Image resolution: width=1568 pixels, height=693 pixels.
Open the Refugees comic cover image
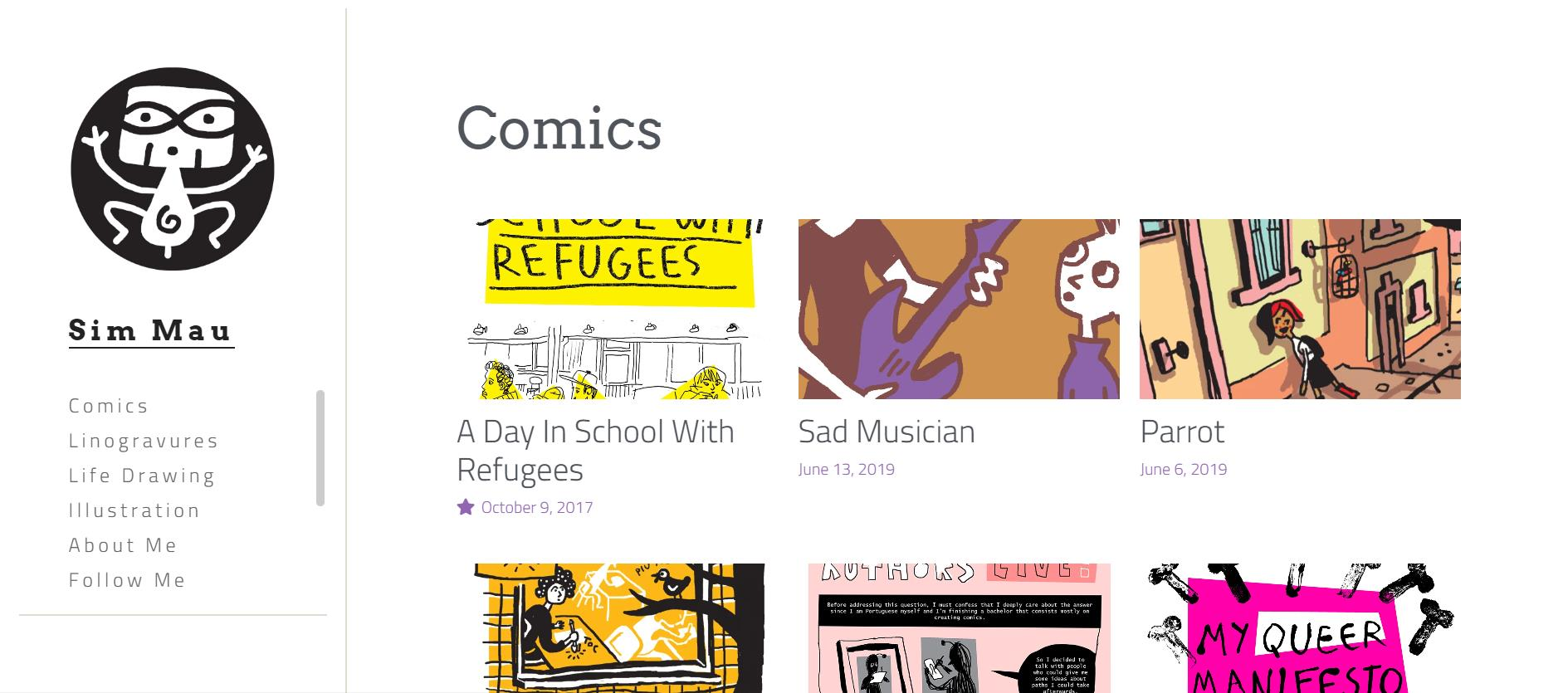617,309
